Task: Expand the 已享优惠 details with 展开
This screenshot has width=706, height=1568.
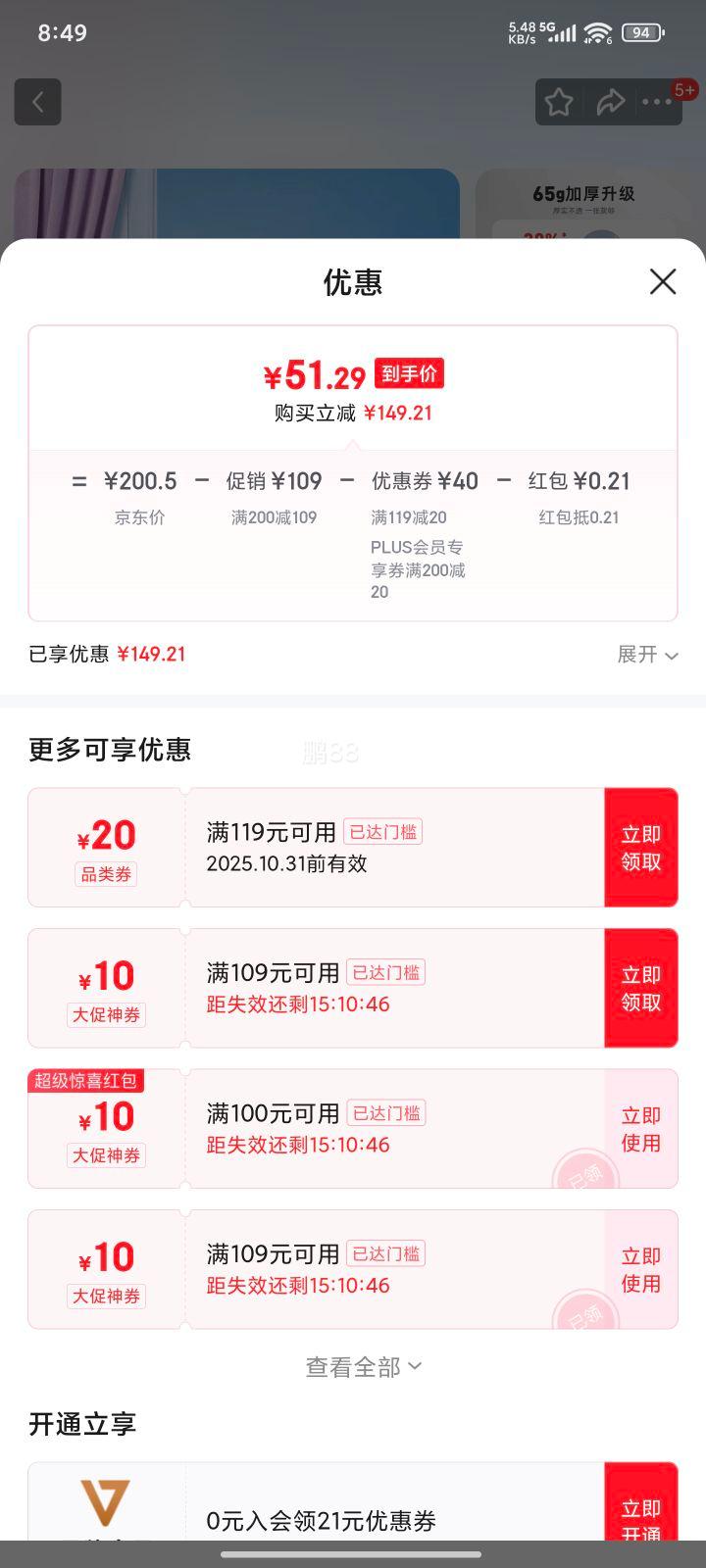Action: (x=647, y=655)
